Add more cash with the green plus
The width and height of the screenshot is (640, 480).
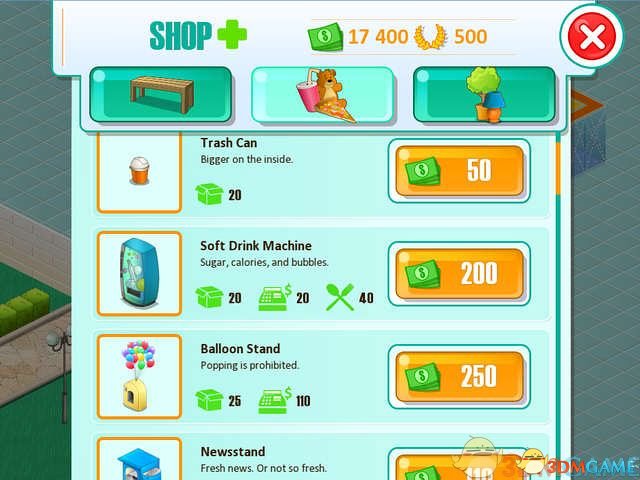[x=231, y=37]
